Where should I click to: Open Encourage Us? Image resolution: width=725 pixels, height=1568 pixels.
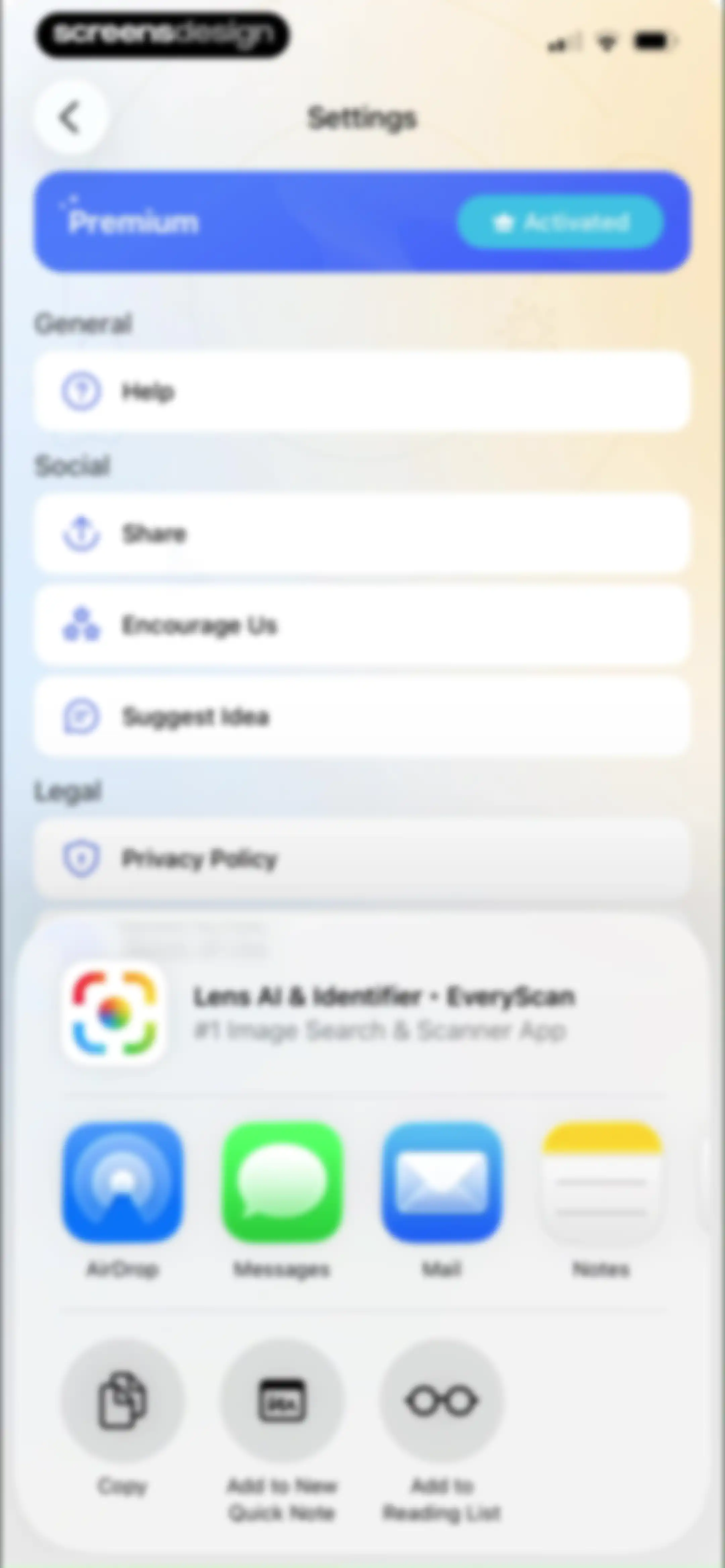362,625
